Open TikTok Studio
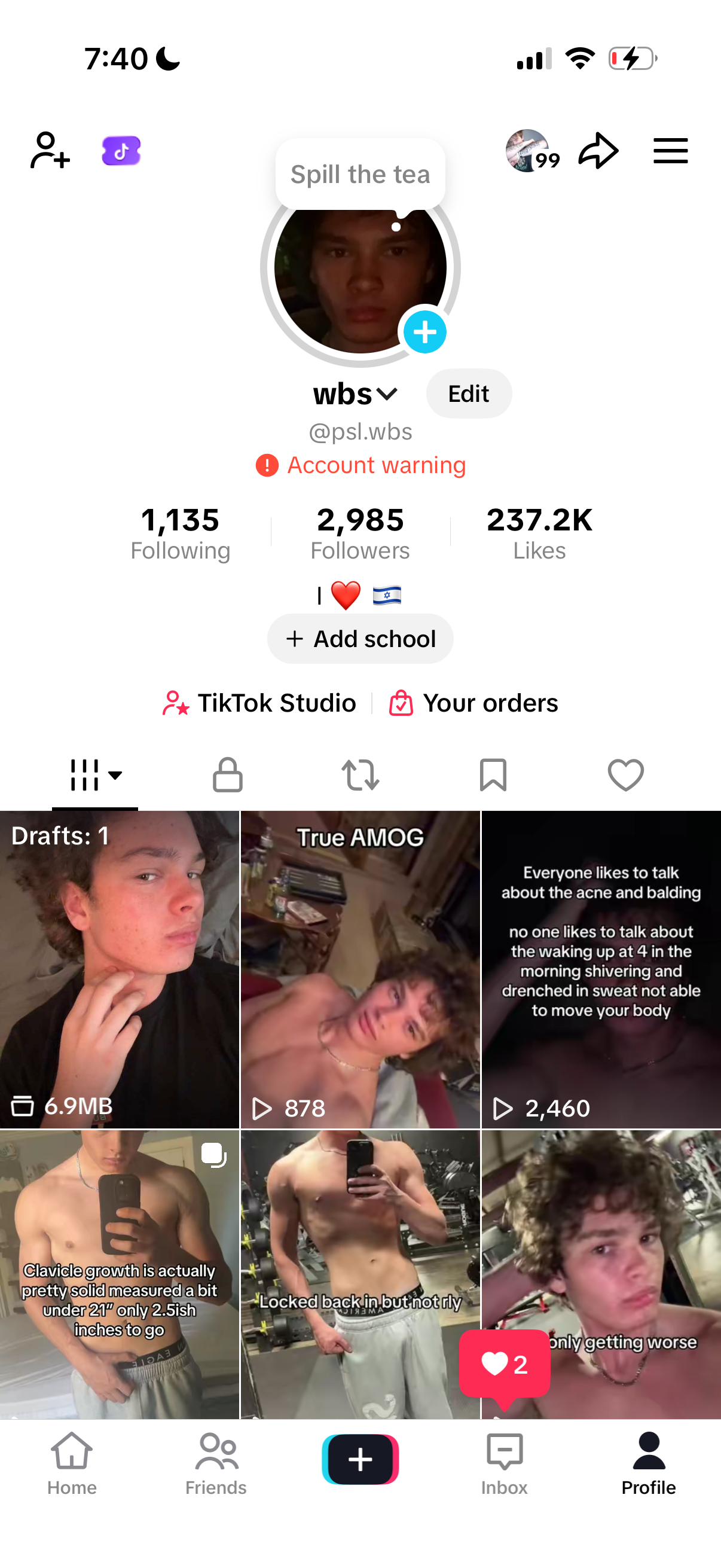The width and height of the screenshot is (721, 1568). pos(260,703)
